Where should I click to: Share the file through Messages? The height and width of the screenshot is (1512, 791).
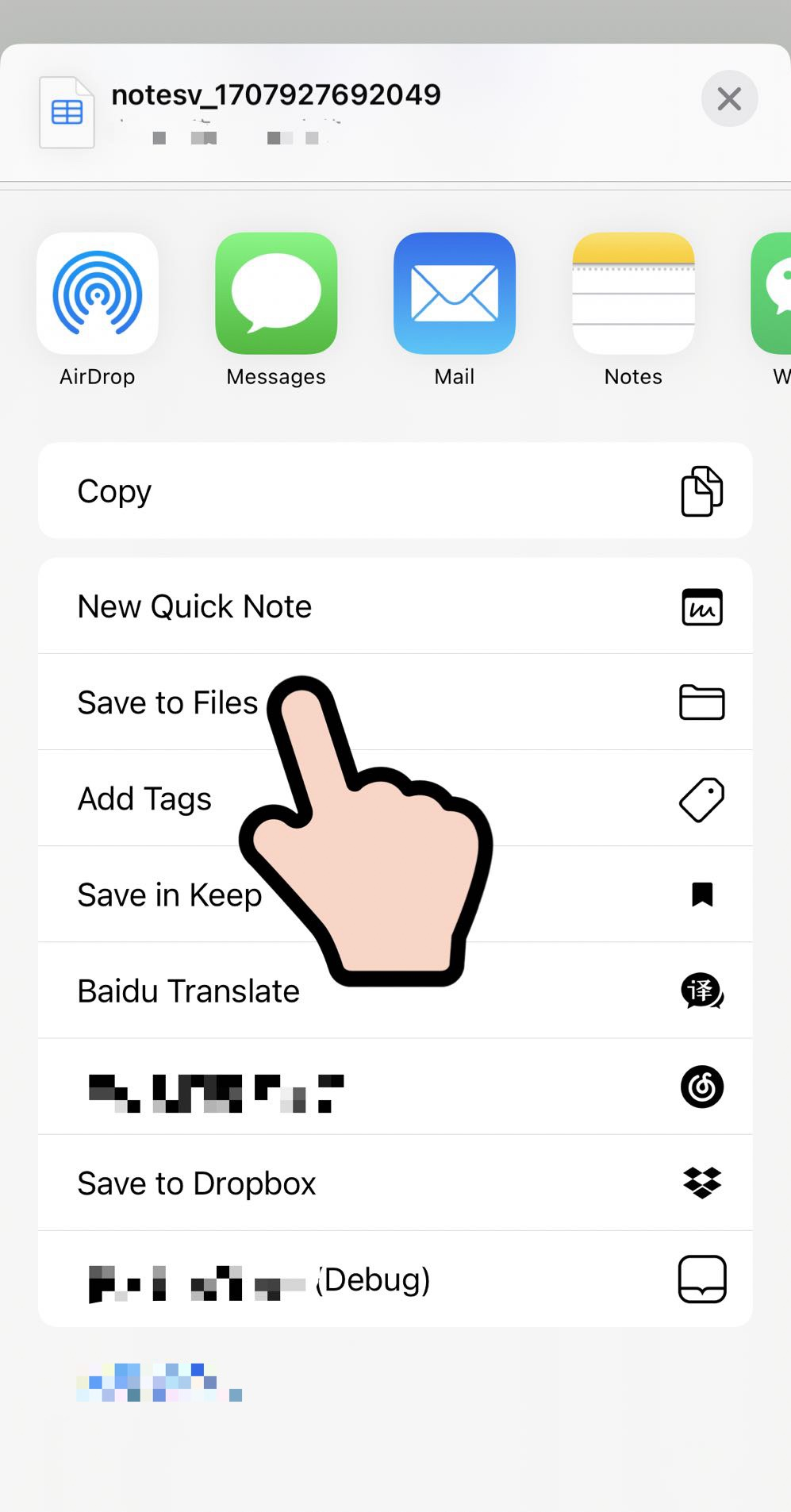point(276,294)
